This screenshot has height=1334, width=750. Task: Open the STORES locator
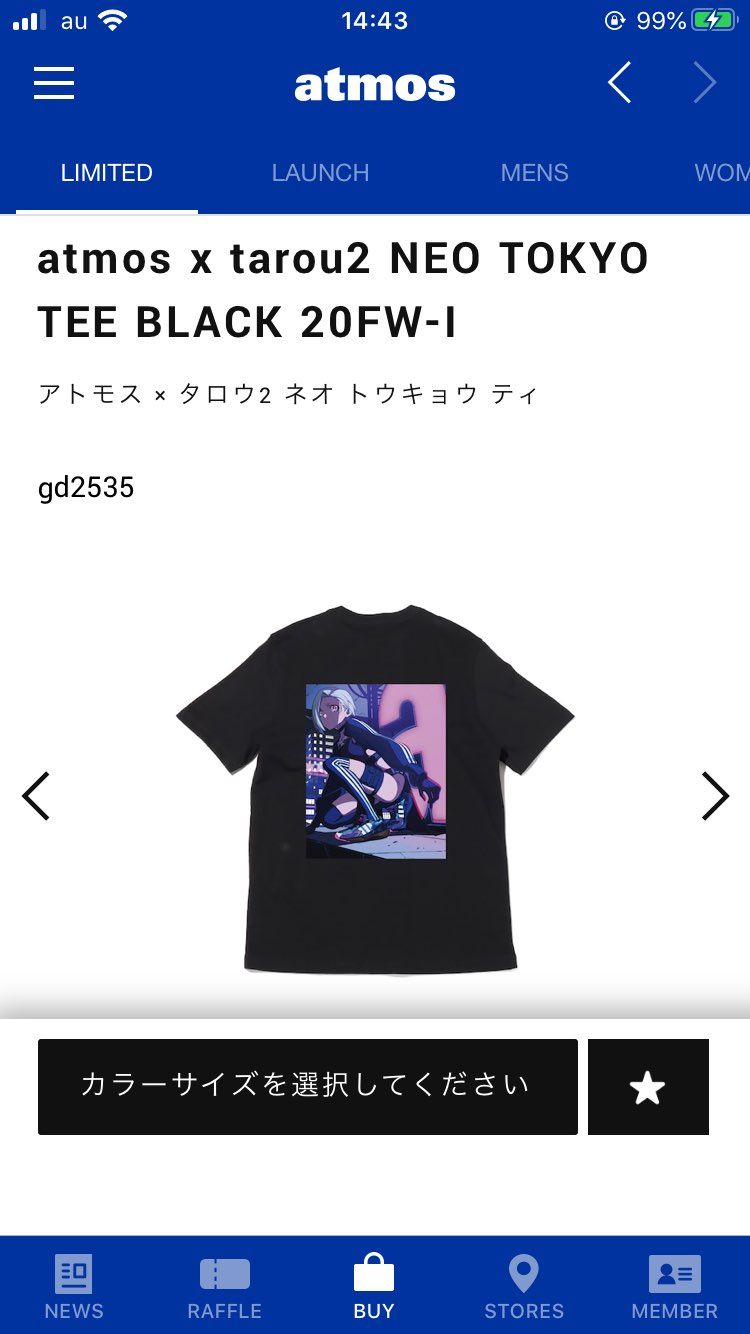tap(524, 1287)
